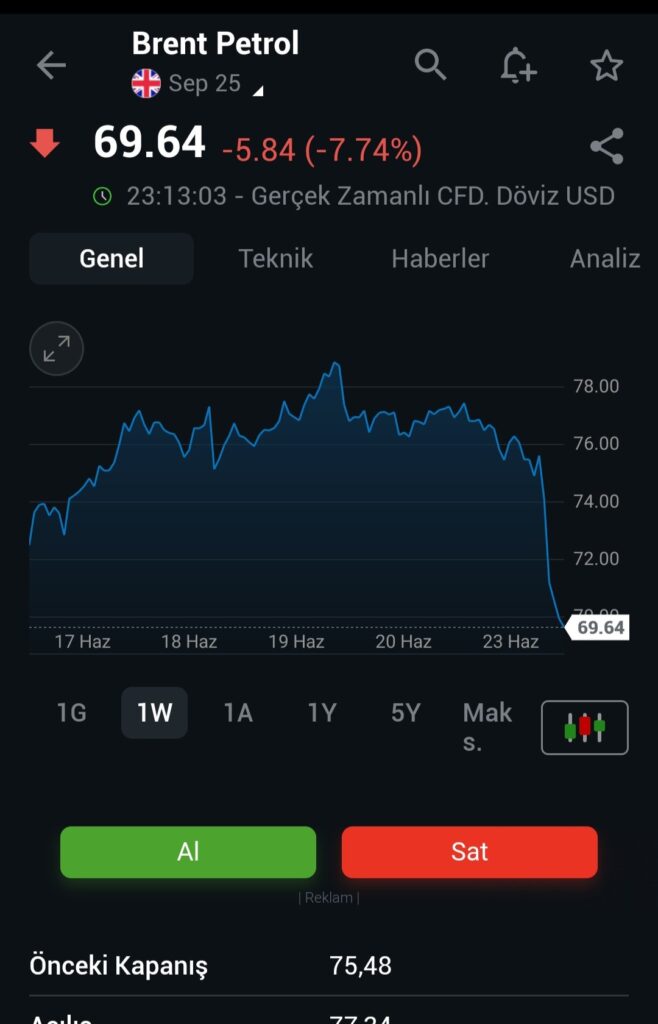658x1024 pixels.
Task: Switch chart to 5Y range
Action: pyautogui.click(x=406, y=713)
